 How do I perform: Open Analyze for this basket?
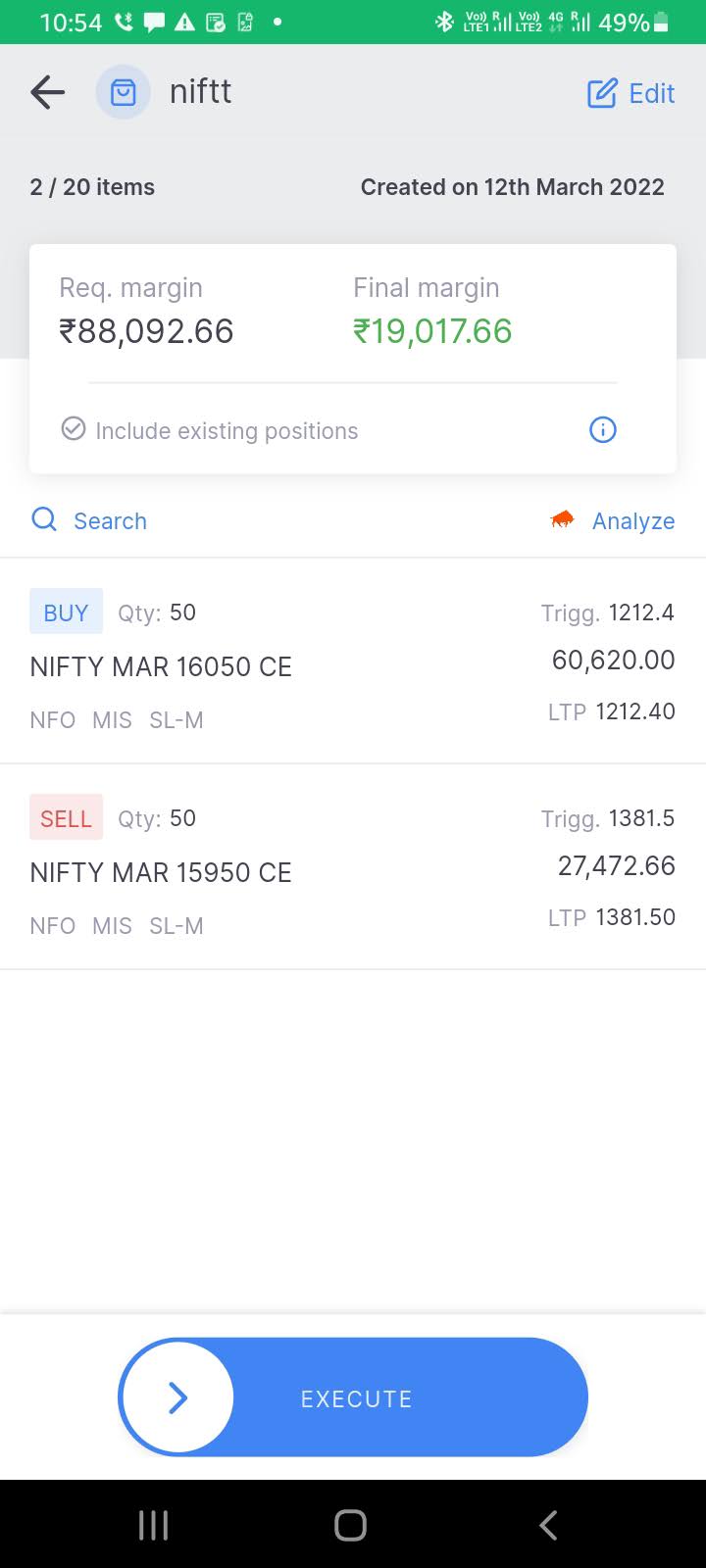[x=613, y=520]
